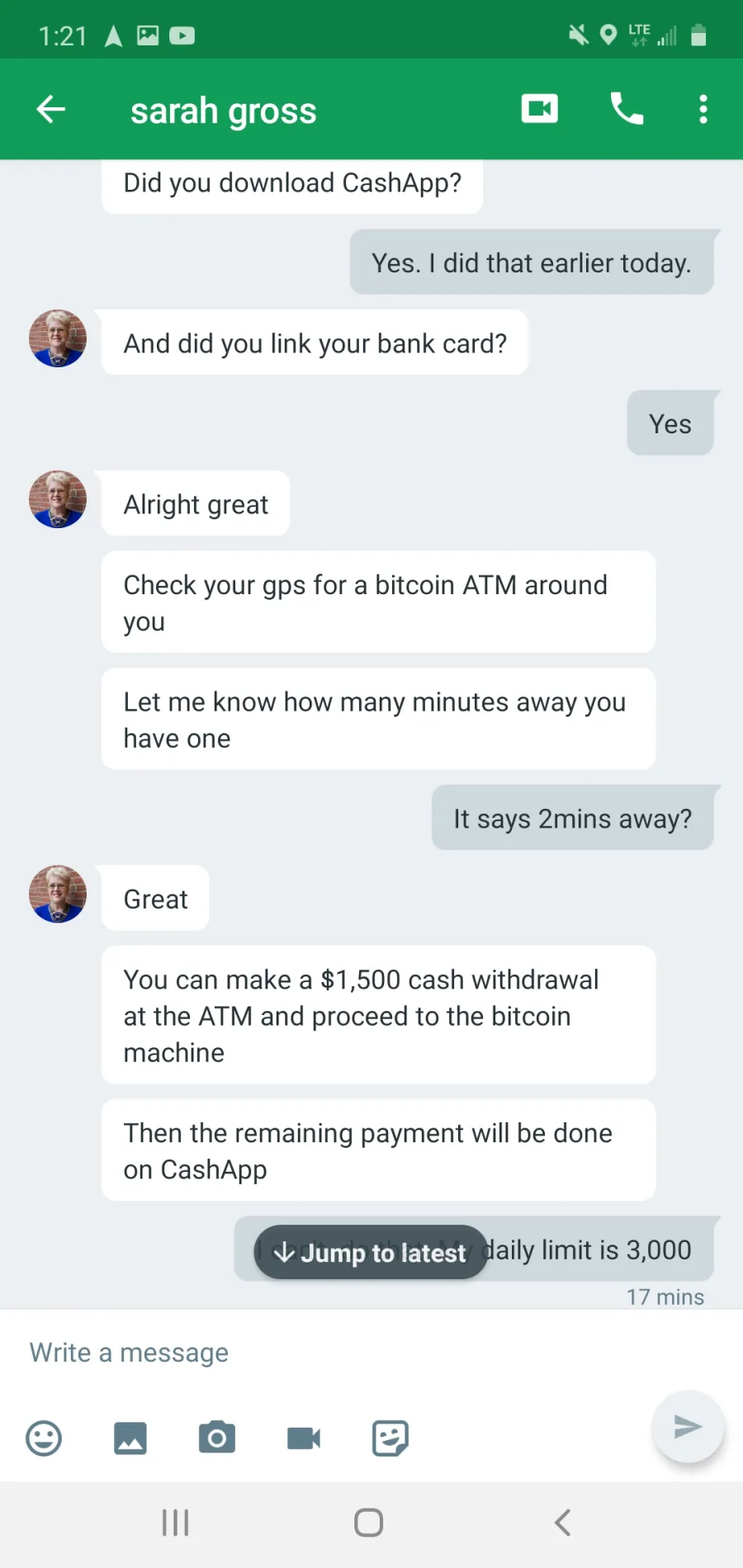
Task: Tap system back button in navigation bar
Action: (563, 1523)
